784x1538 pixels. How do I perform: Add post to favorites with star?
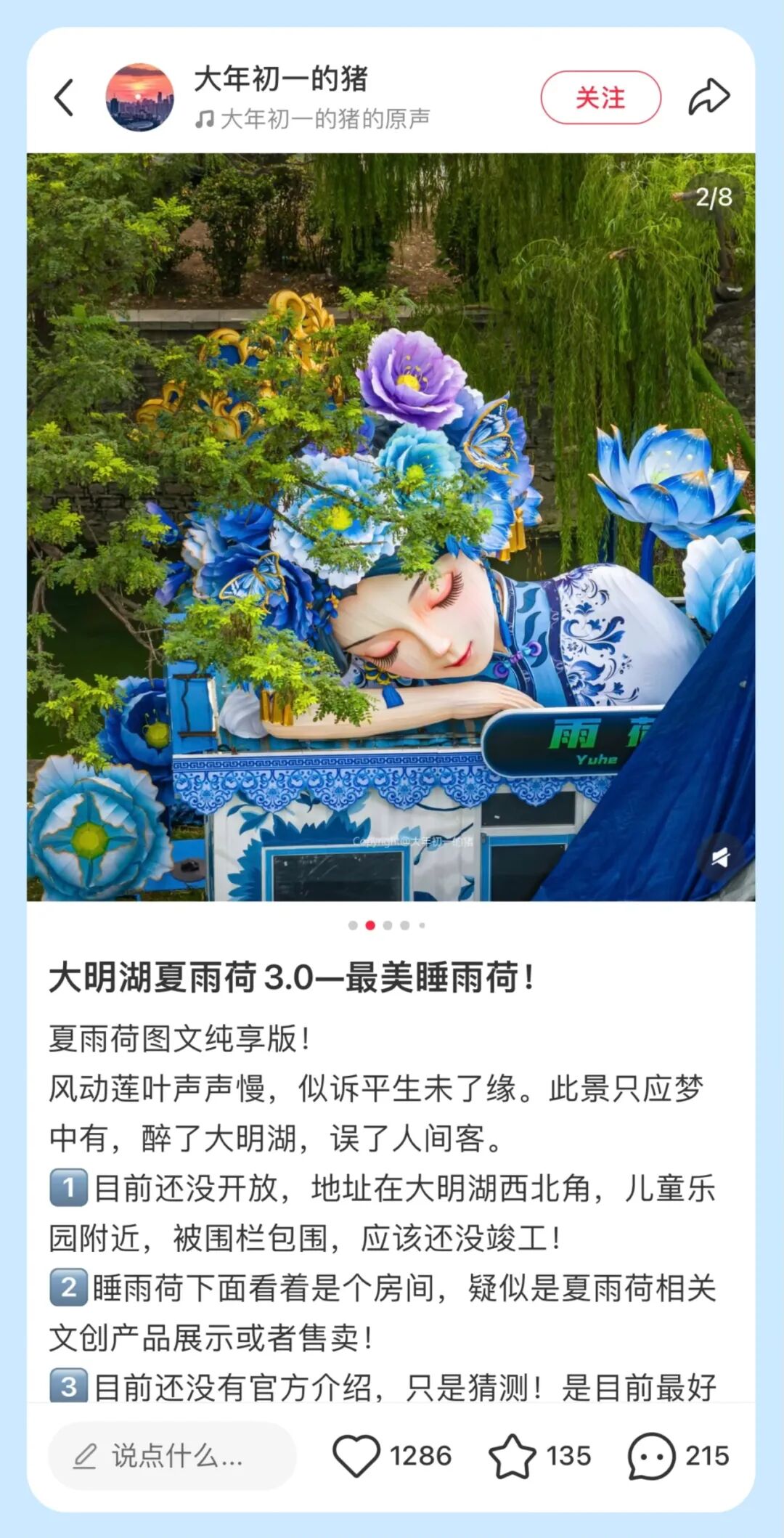(512, 1455)
